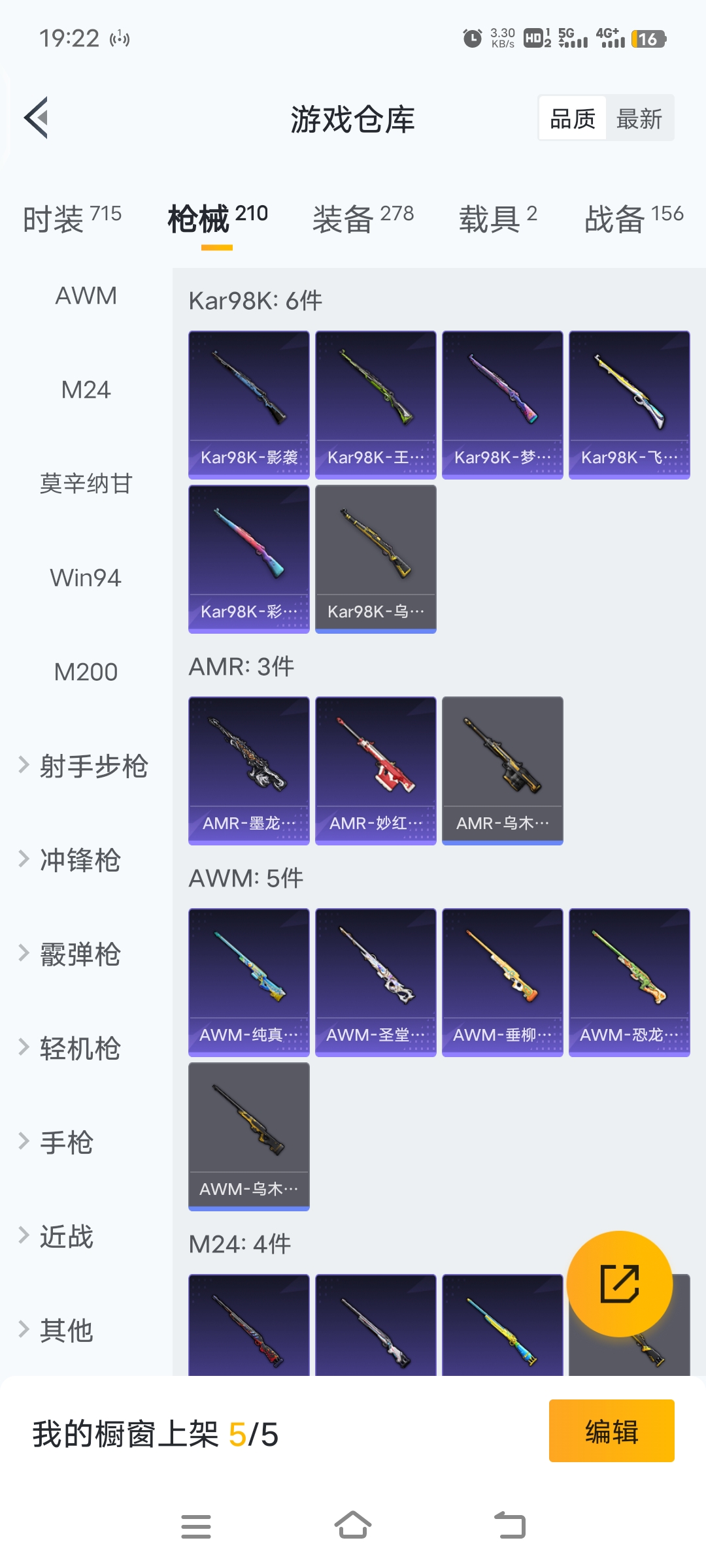Select M24 in the side list

pos(86,390)
